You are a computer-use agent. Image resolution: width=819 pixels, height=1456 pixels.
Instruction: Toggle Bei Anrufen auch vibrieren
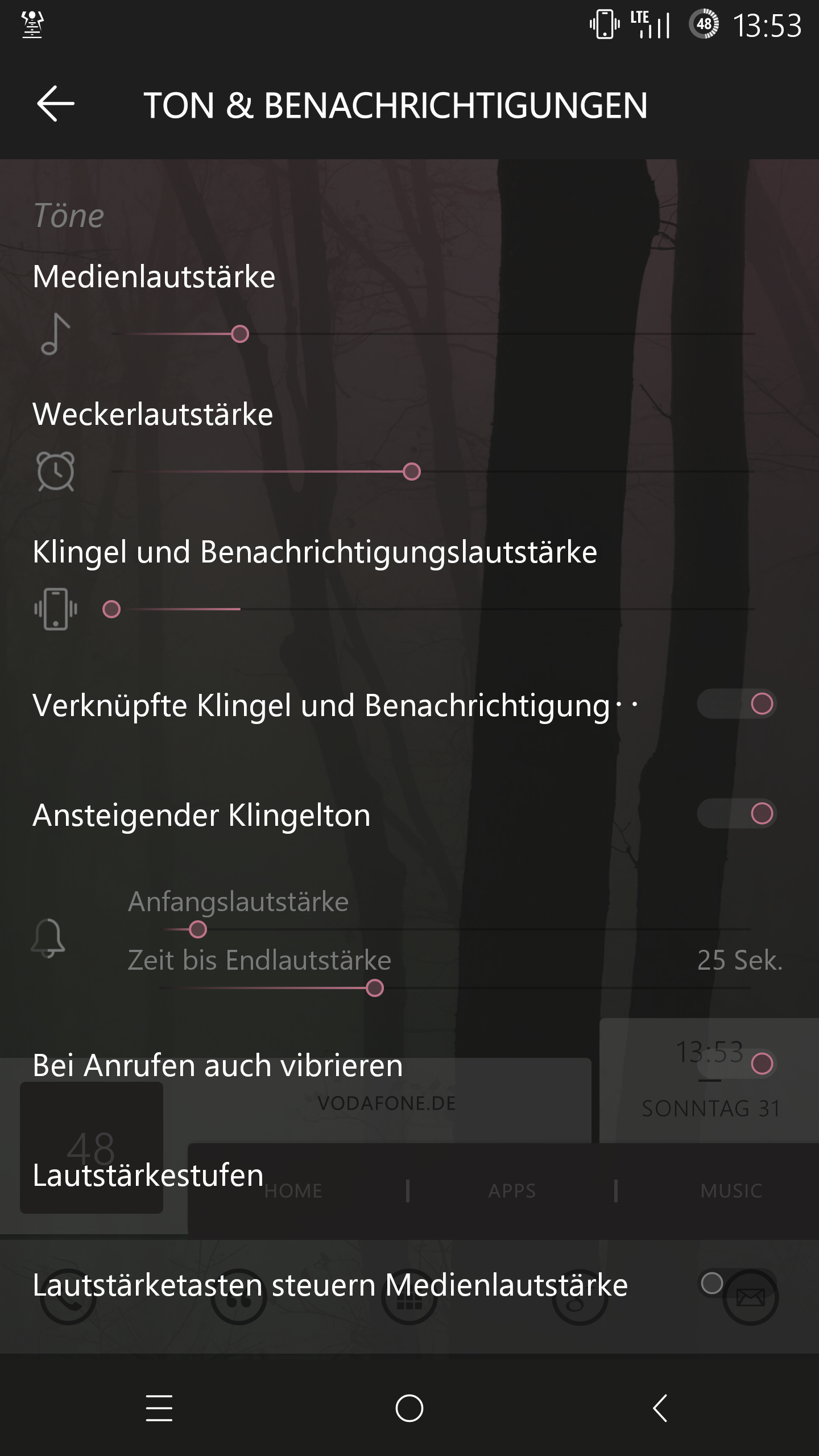tap(737, 1064)
